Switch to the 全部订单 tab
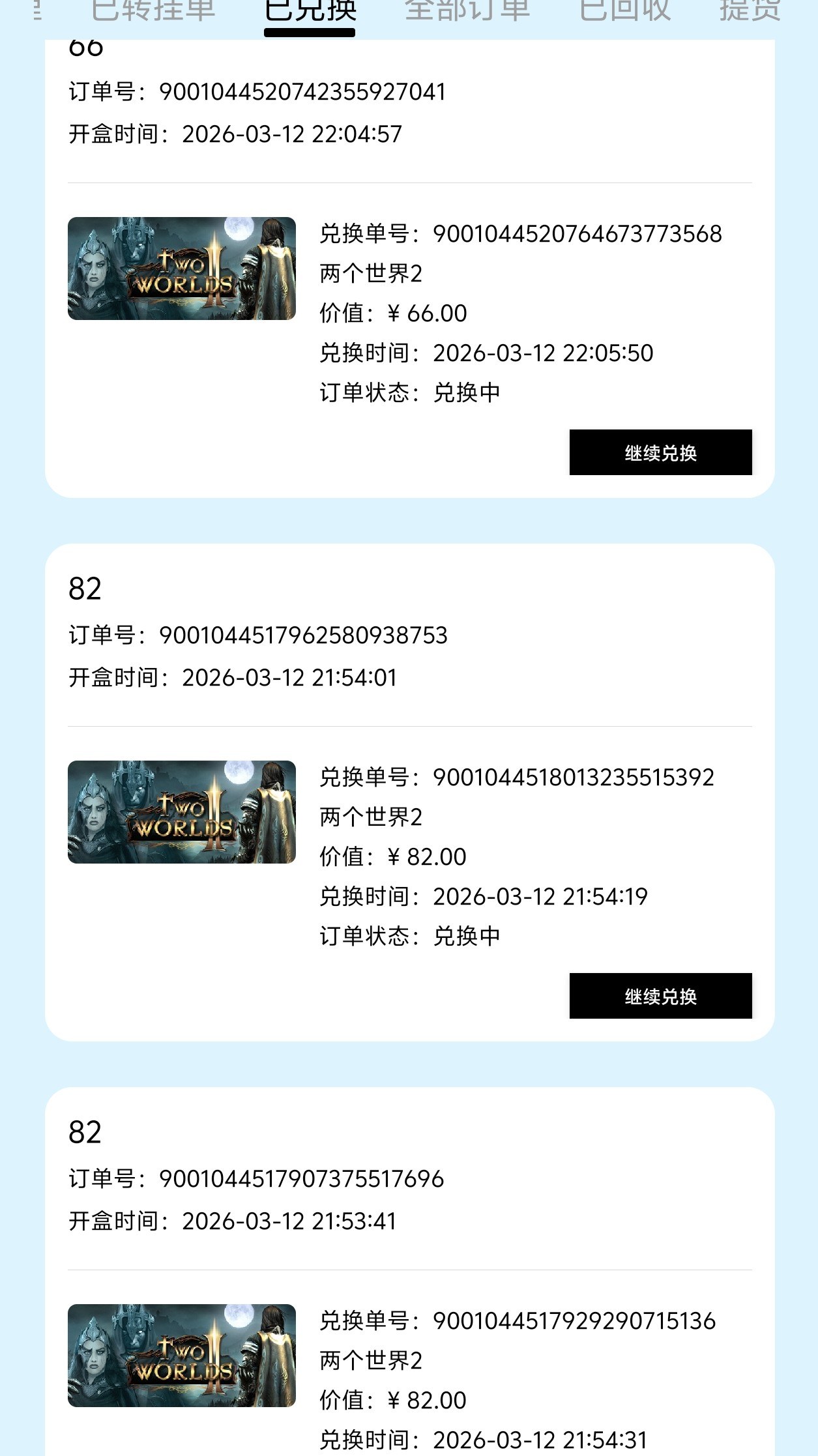 (x=467, y=12)
